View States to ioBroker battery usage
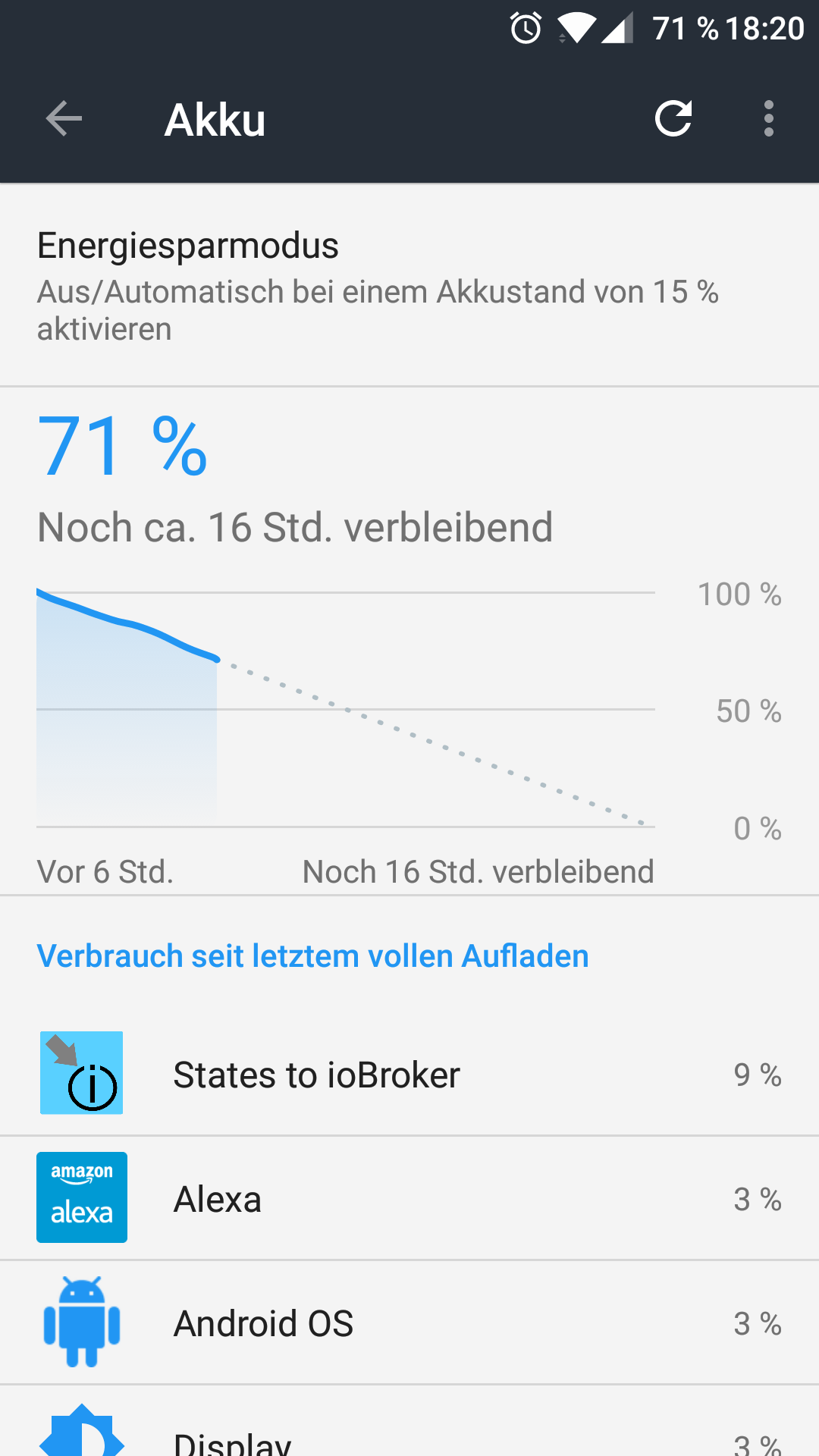819x1456 pixels. click(409, 1074)
